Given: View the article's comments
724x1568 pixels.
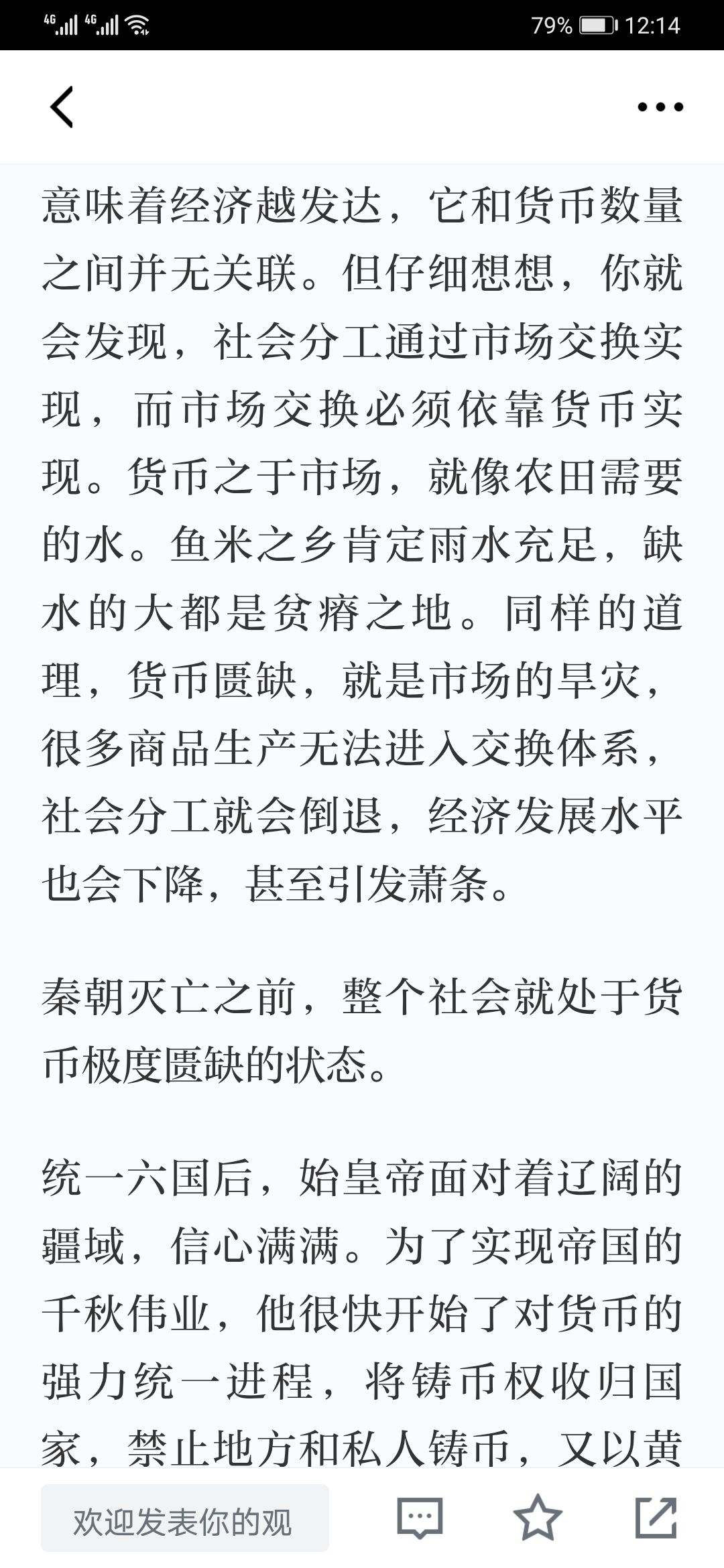Looking at the screenshot, I should click(x=420, y=1518).
